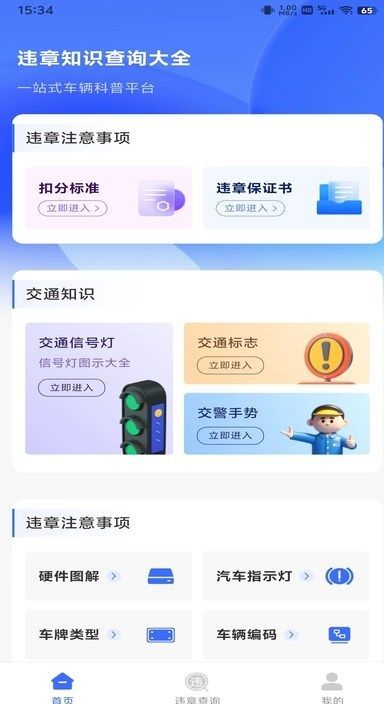Open the 违章保证书 card
Screen dimensions: 384x704
286,198
